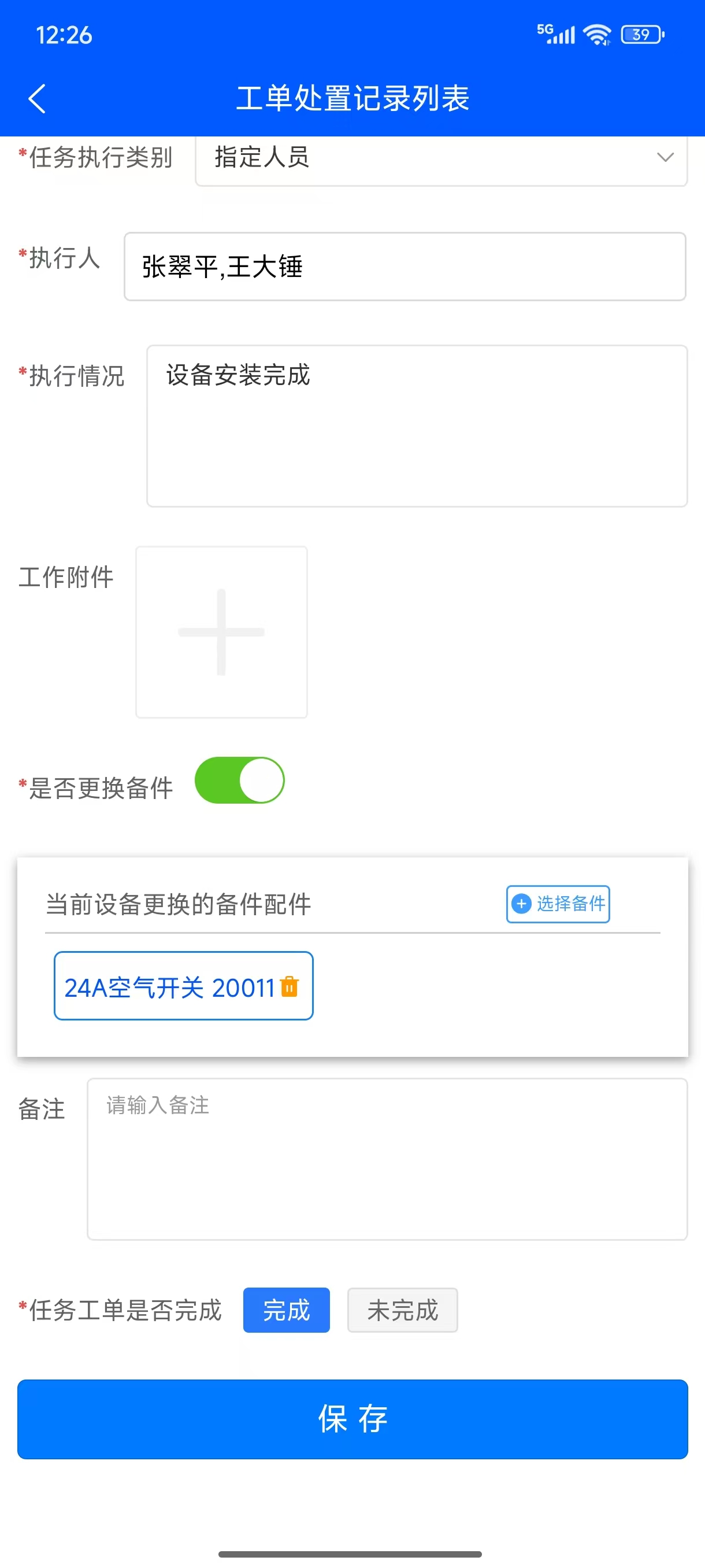Delete the 24A空气开关 20011 spare part
705x1568 pixels.
[290, 987]
